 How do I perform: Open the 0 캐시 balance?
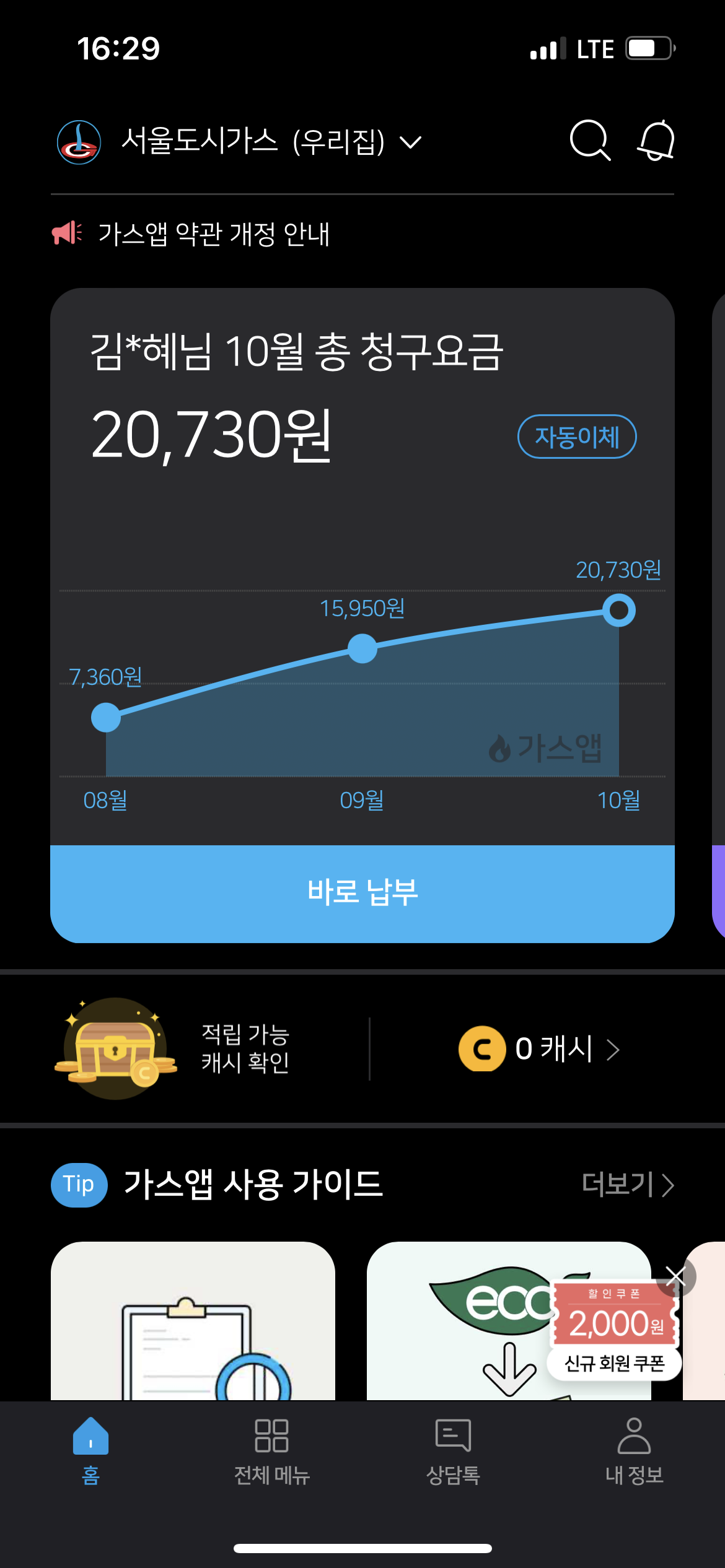click(539, 1049)
